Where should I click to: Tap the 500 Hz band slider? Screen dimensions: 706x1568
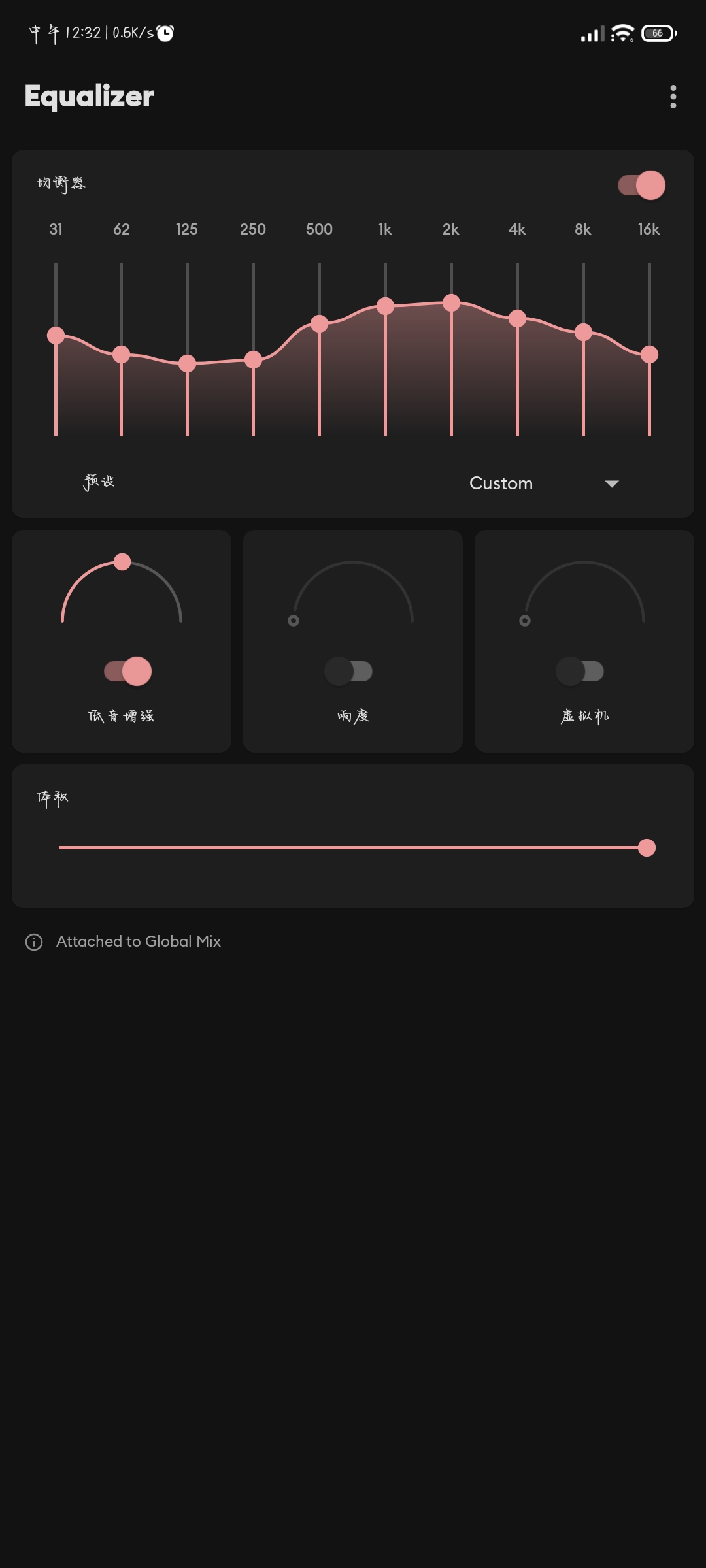319,323
